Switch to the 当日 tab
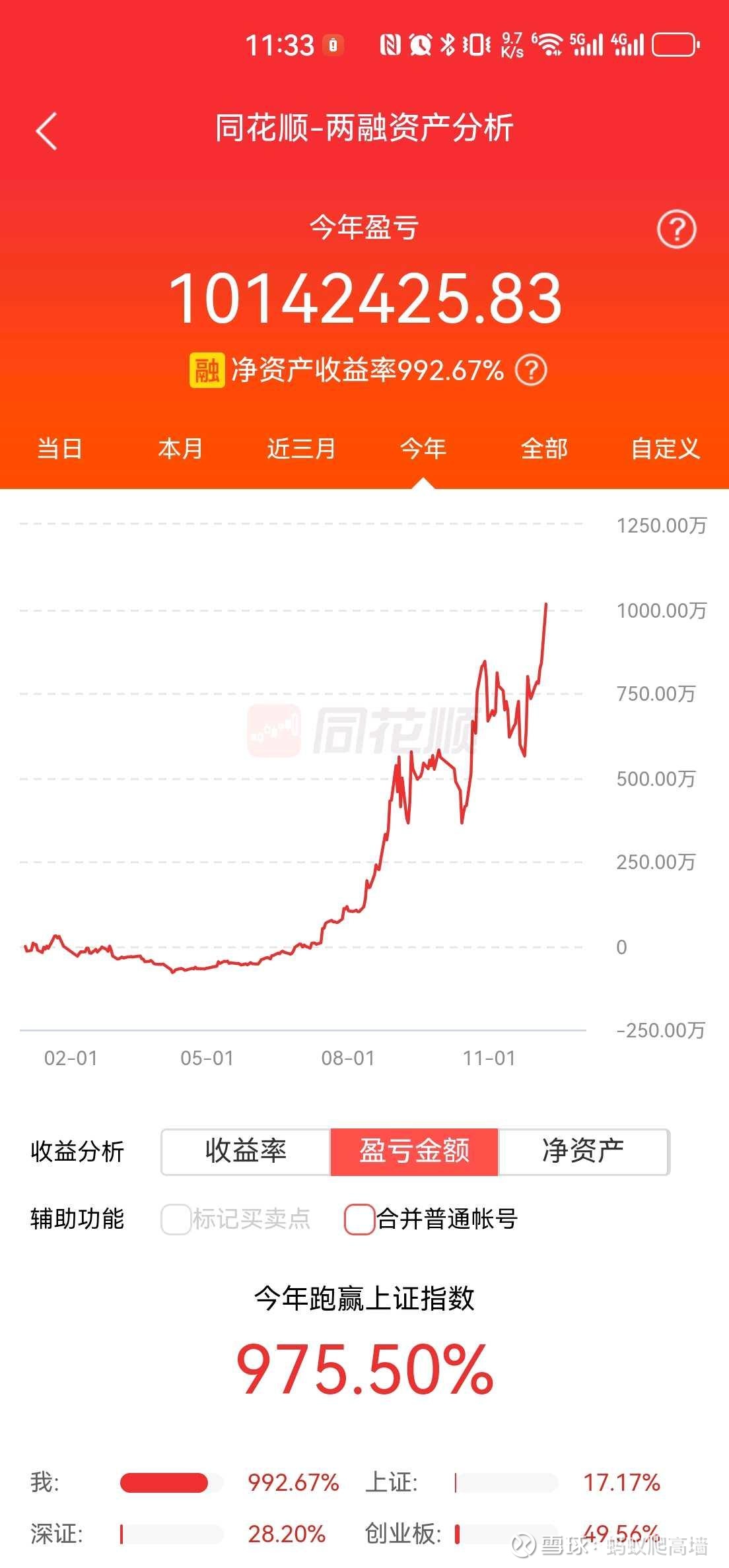Screen dimensions: 729x1568 (59, 449)
